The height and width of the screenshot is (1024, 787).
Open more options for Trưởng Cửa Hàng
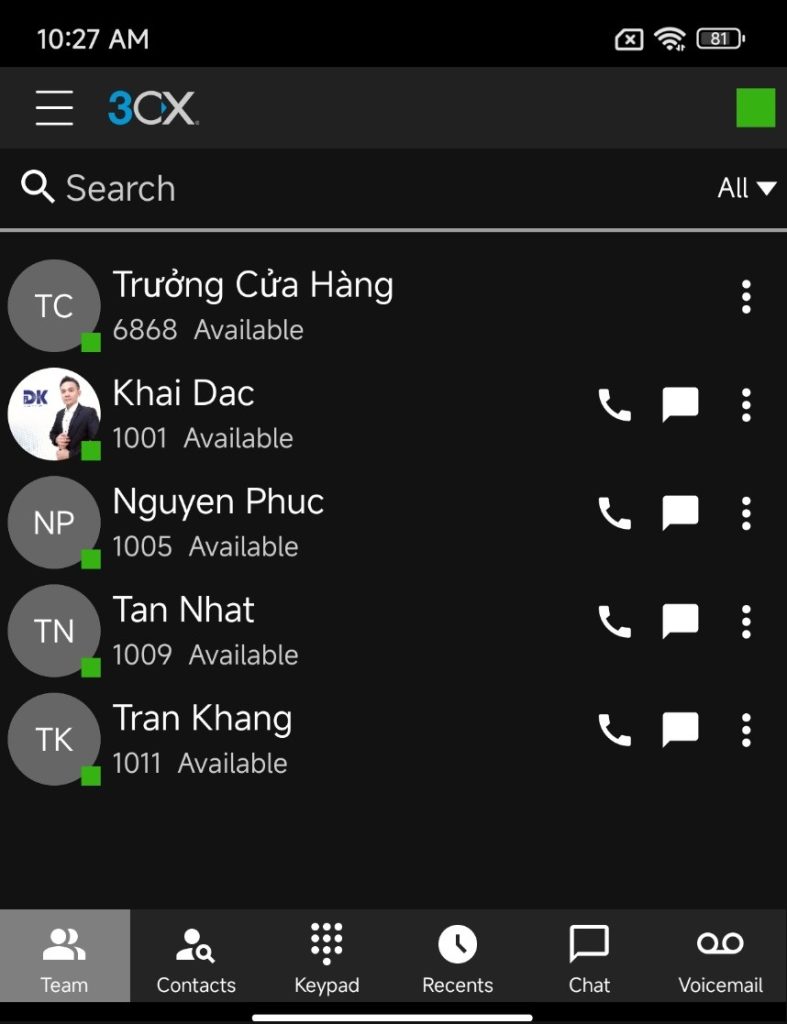click(x=746, y=297)
